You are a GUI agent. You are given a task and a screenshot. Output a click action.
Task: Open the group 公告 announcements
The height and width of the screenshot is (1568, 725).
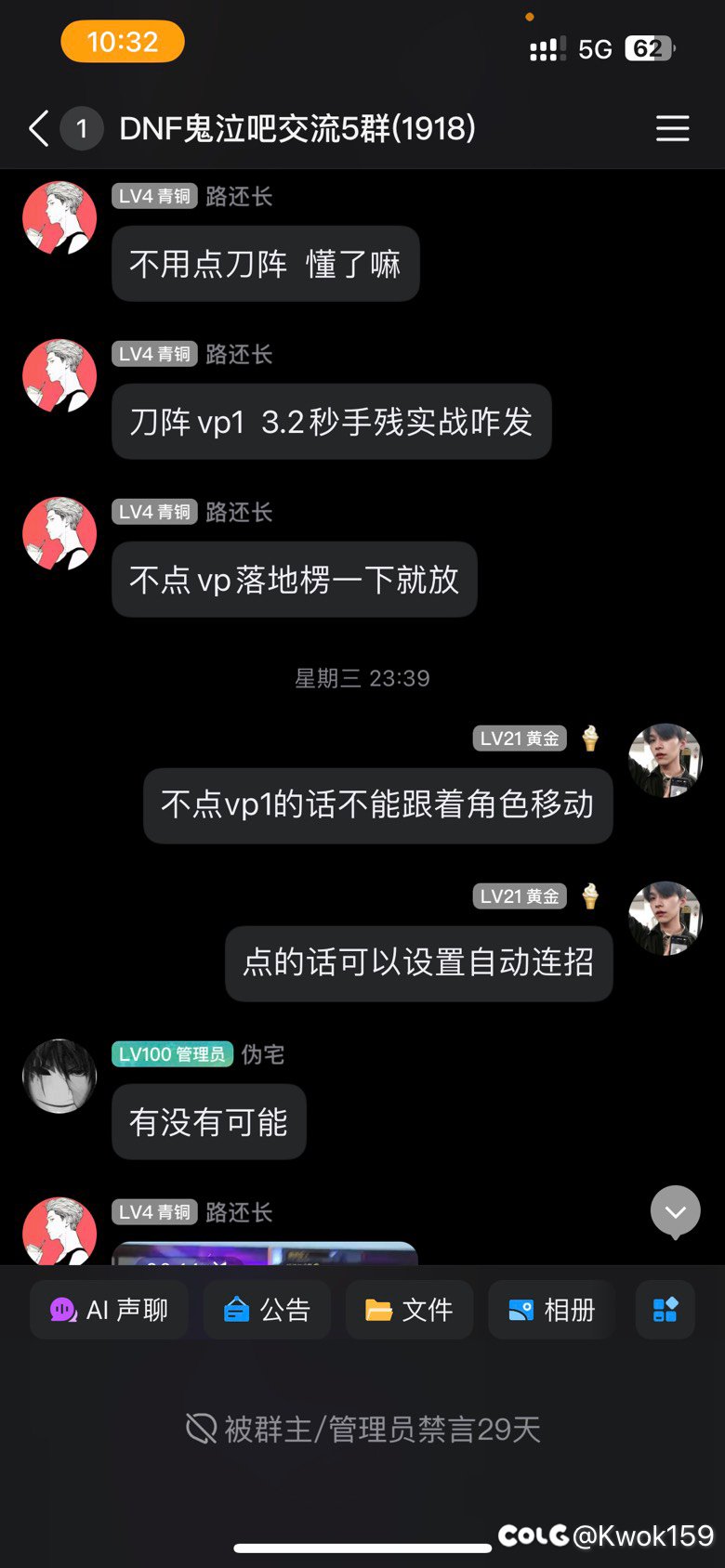coord(267,1310)
